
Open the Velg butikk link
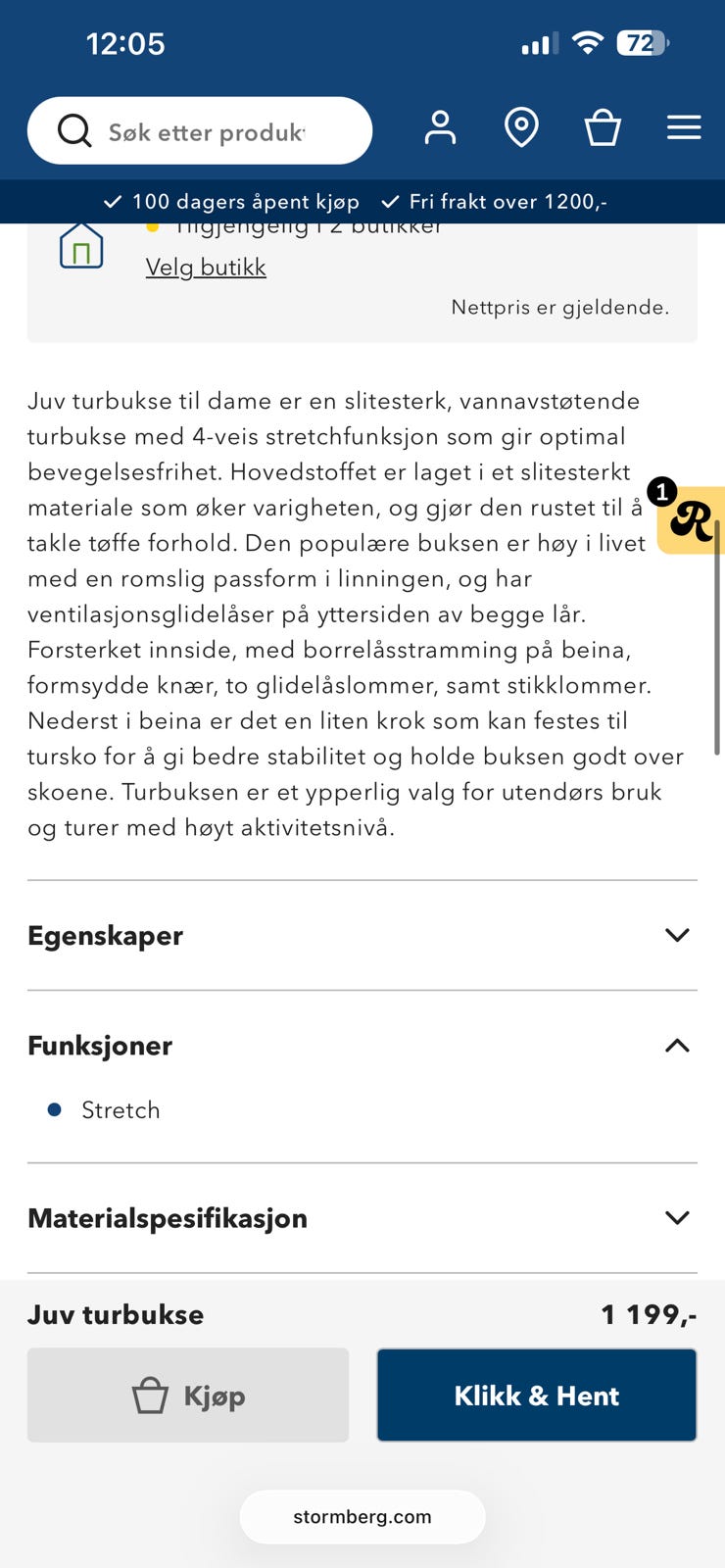(205, 266)
